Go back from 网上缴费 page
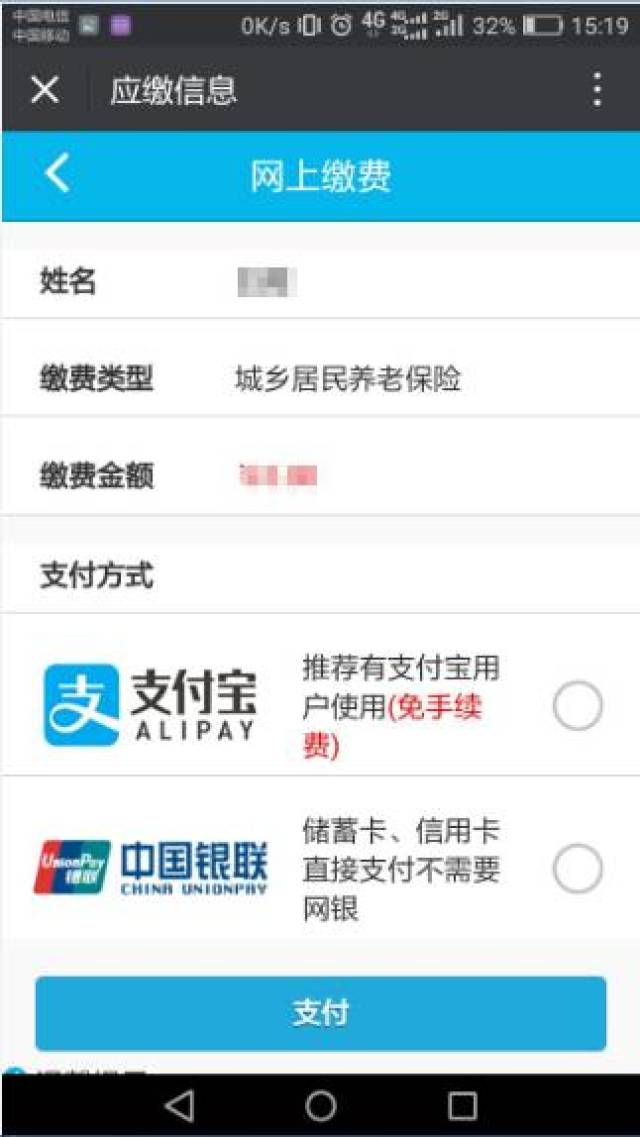 click(x=57, y=174)
